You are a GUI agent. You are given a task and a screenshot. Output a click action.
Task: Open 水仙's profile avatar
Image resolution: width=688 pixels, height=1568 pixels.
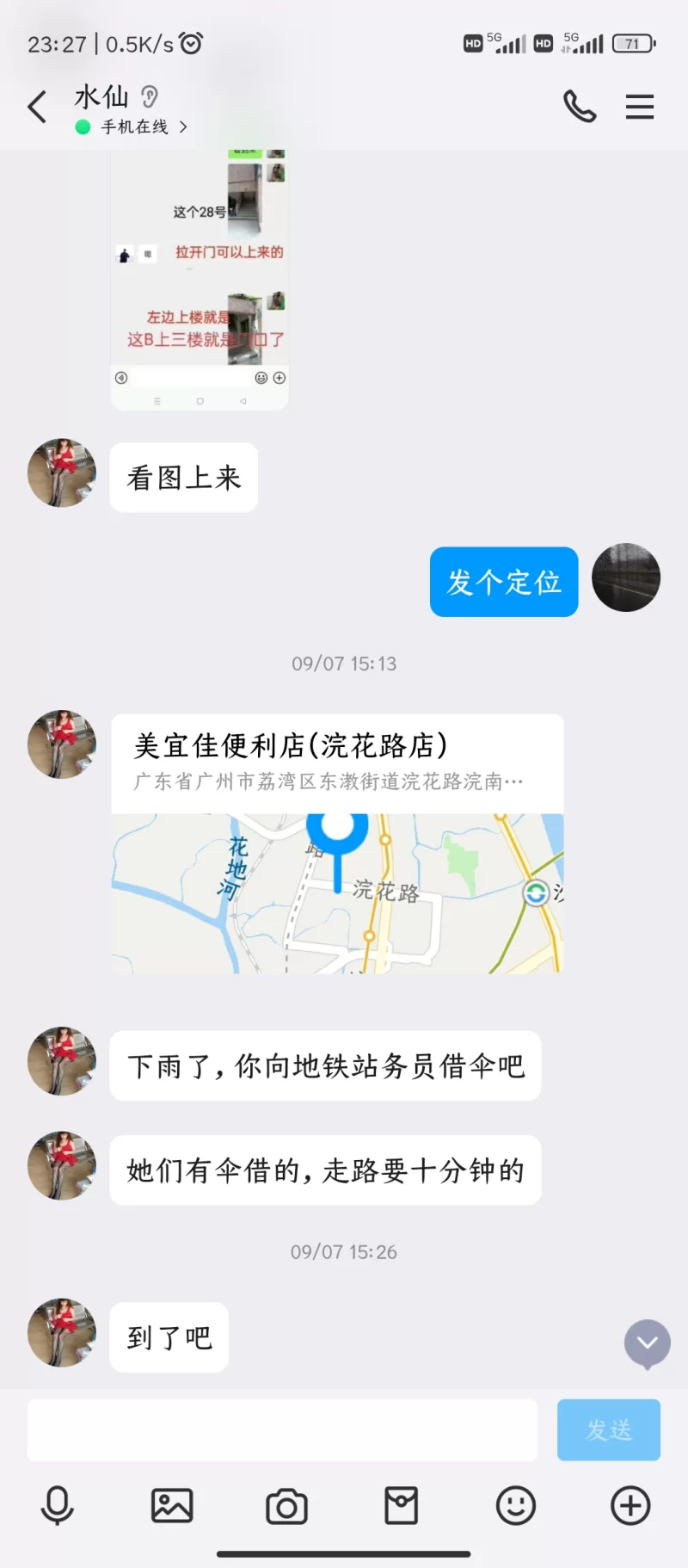[x=60, y=745]
